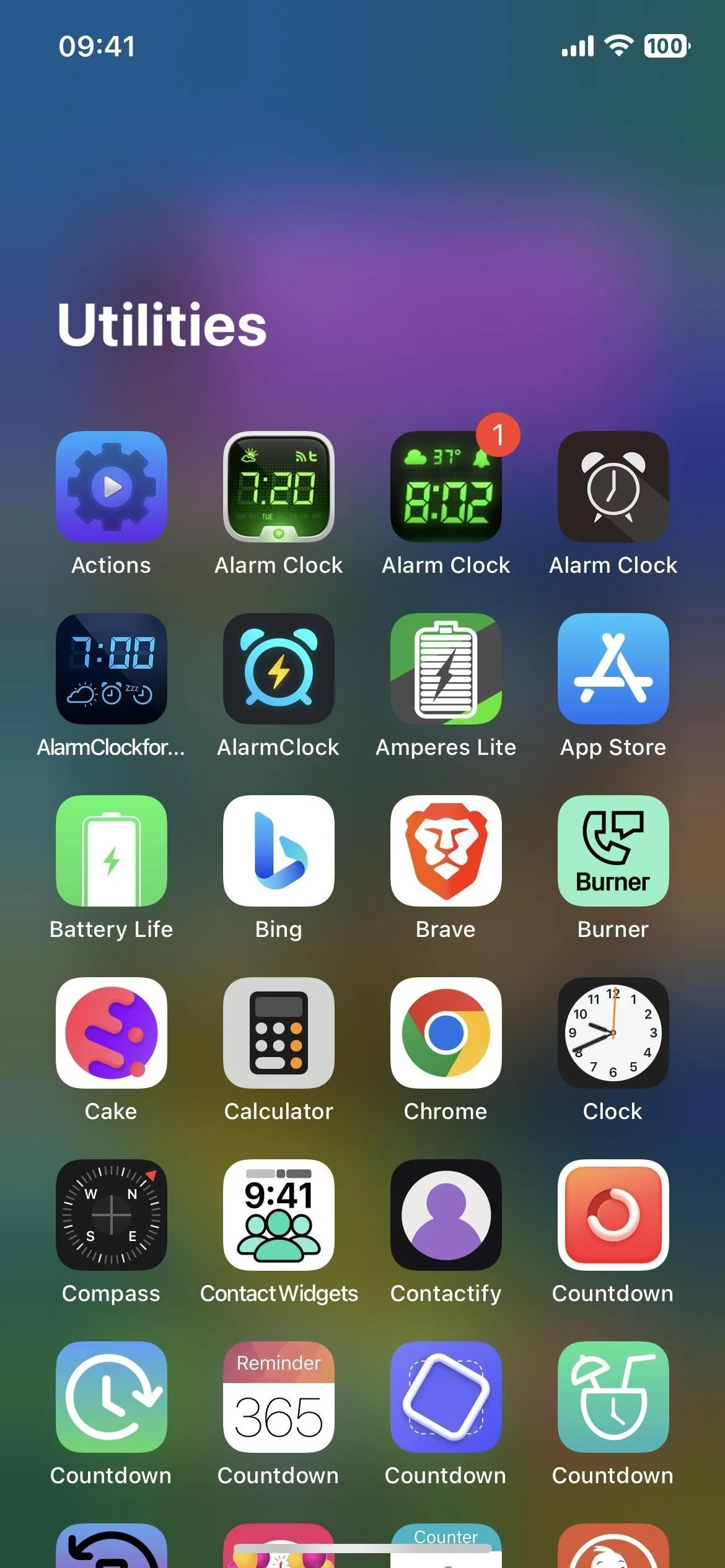
Task: Launch Amperes Lite
Action: pos(446,669)
